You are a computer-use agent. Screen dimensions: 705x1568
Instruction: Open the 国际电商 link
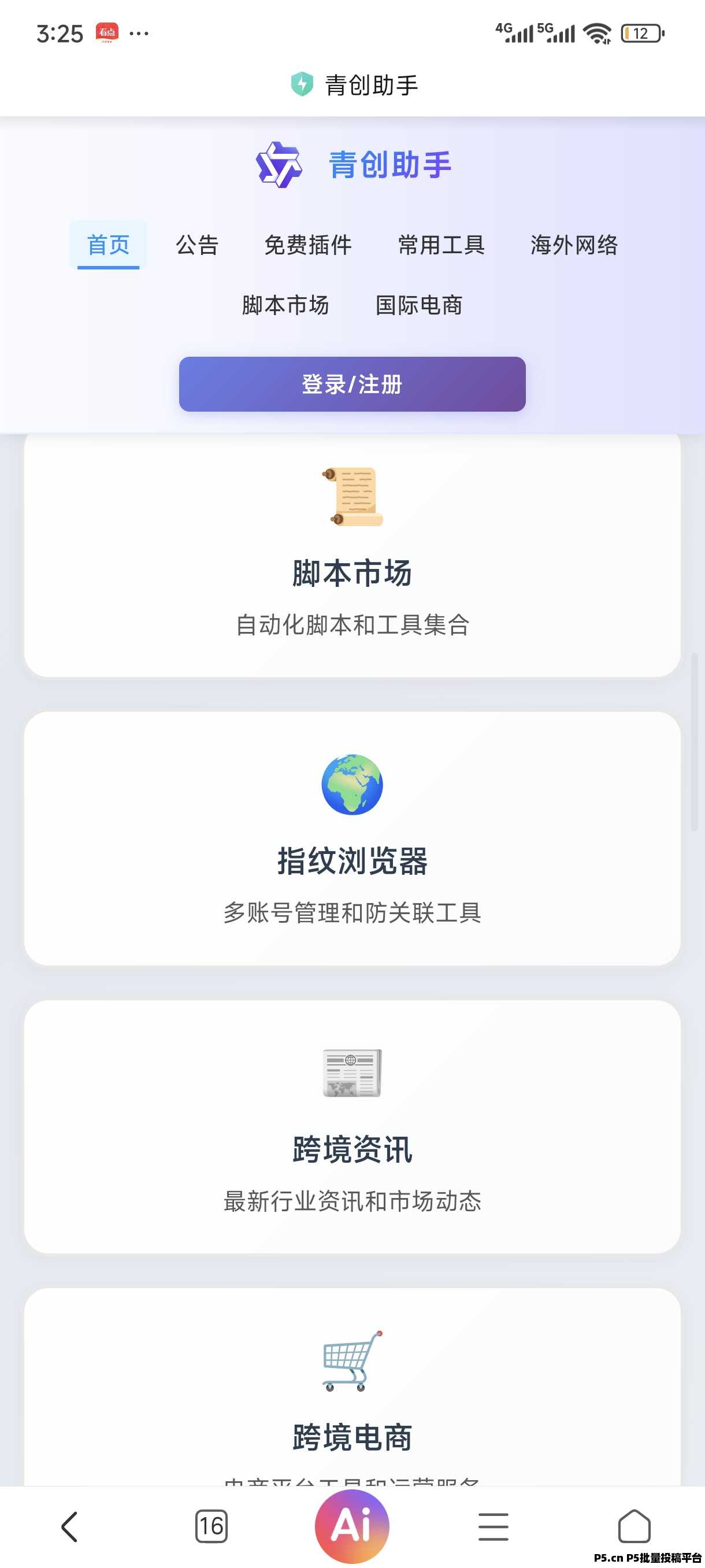click(420, 305)
